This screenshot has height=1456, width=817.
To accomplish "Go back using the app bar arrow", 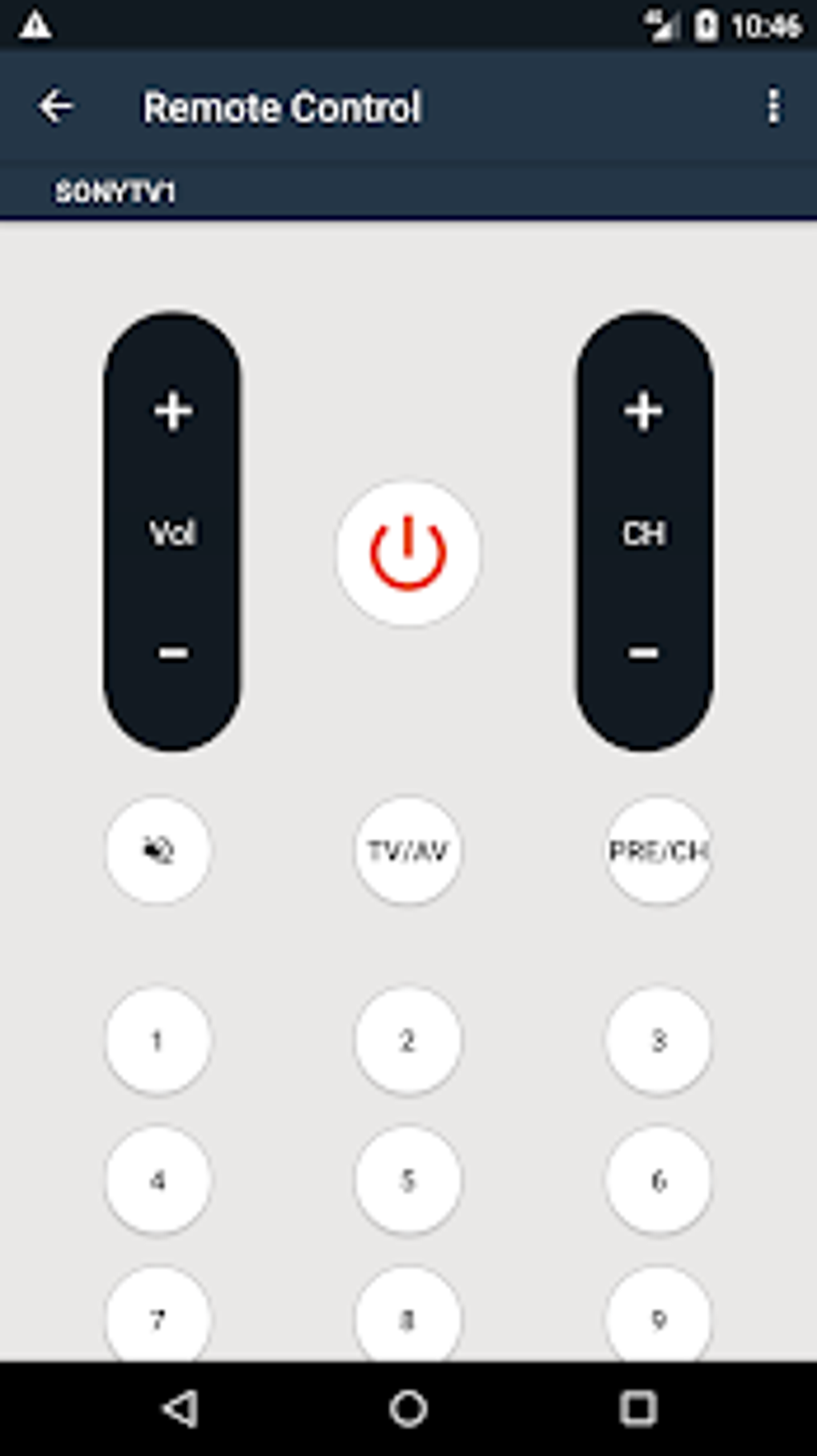I will [x=55, y=107].
